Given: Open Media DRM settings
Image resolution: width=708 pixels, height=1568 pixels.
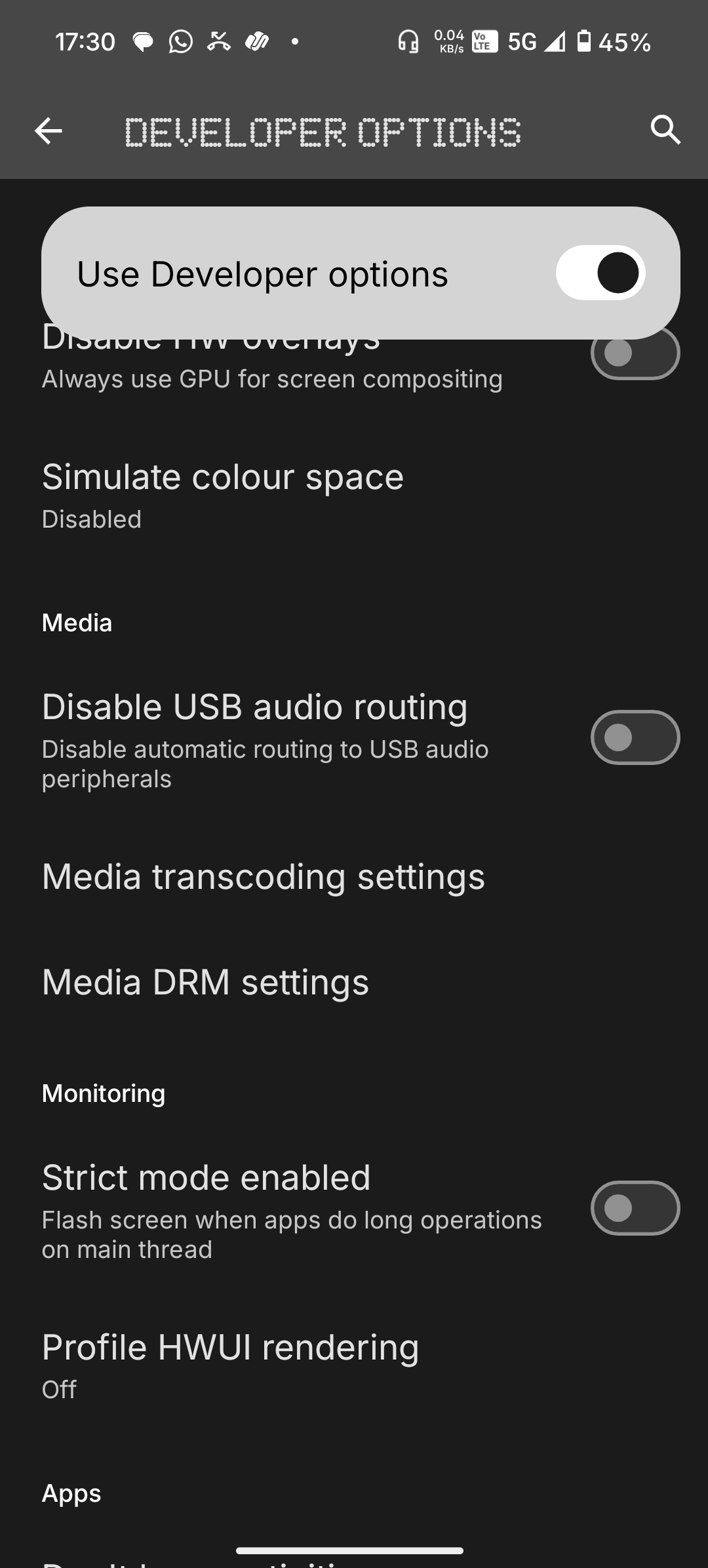Looking at the screenshot, I should 206,982.
